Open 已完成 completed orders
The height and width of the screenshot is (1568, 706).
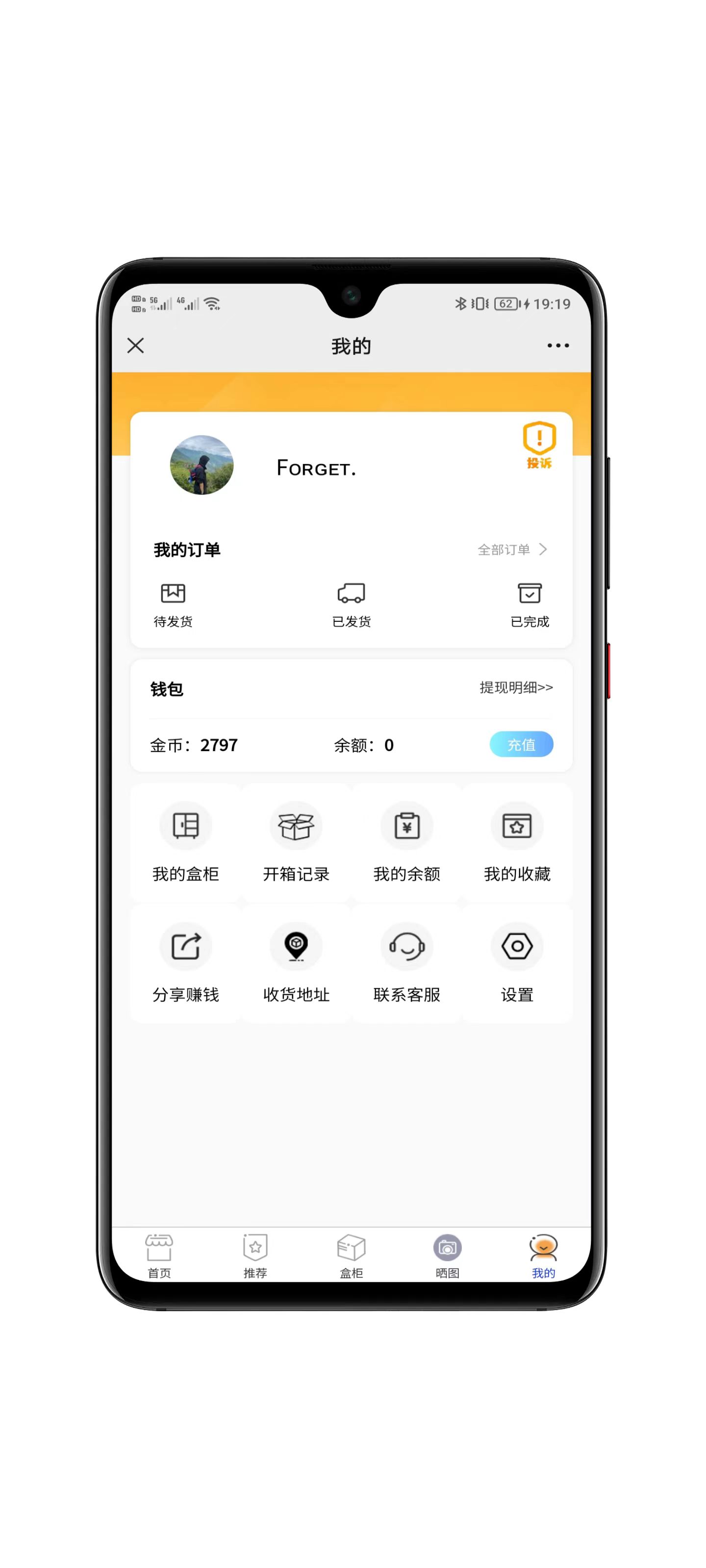pos(529,604)
